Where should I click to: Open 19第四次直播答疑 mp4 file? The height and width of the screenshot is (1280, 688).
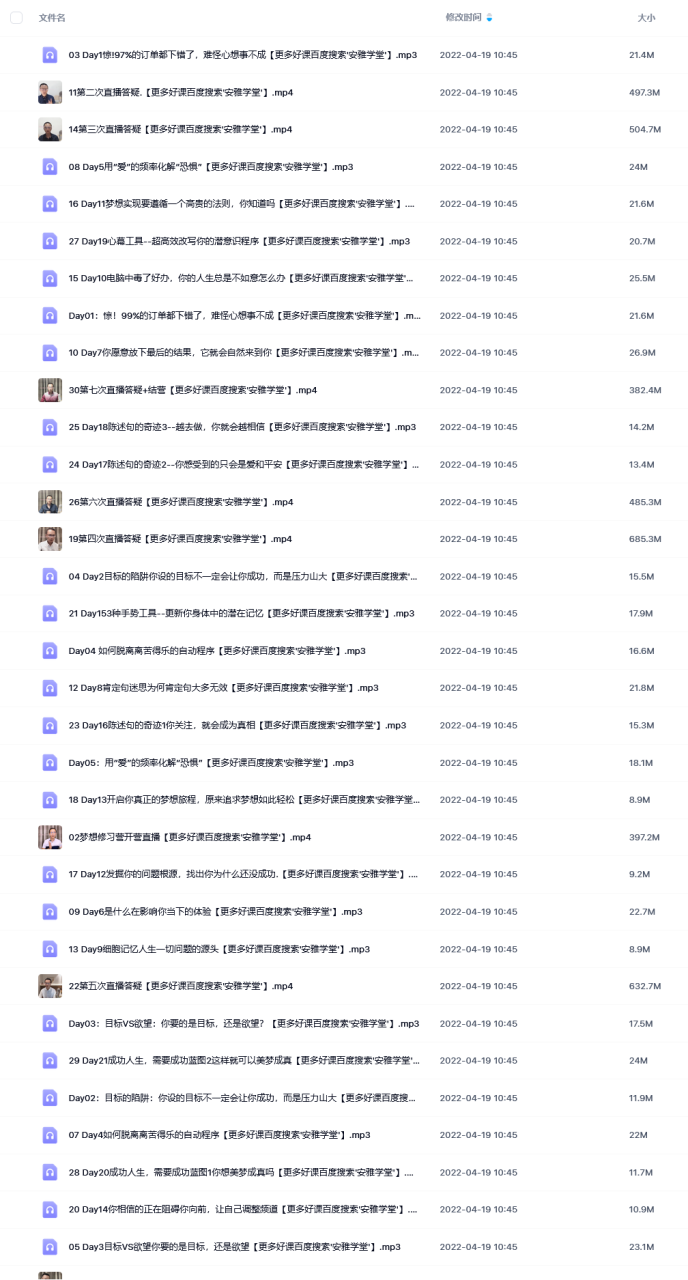[180, 539]
